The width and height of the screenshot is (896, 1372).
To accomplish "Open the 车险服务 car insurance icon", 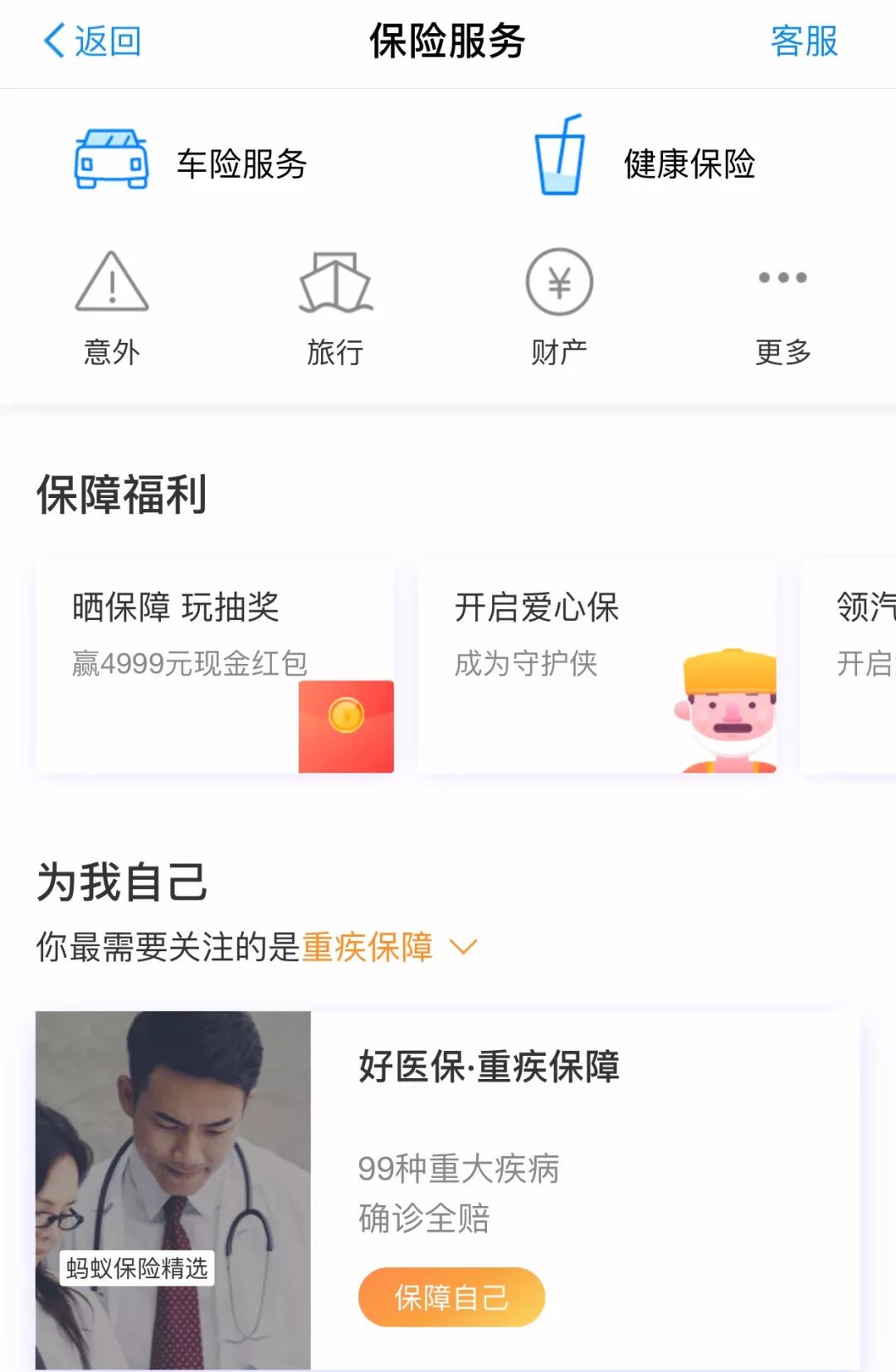I will [x=110, y=158].
